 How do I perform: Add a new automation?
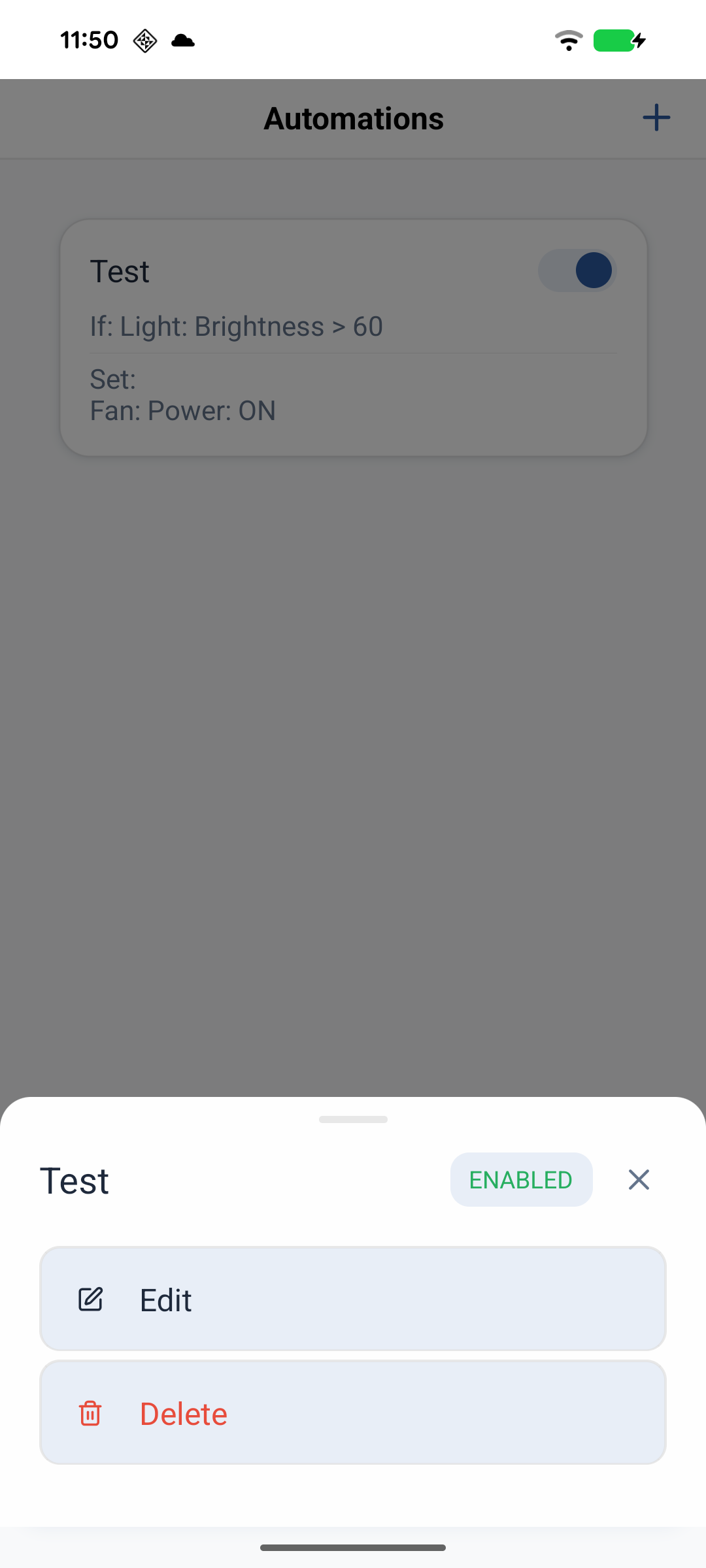(x=656, y=118)
